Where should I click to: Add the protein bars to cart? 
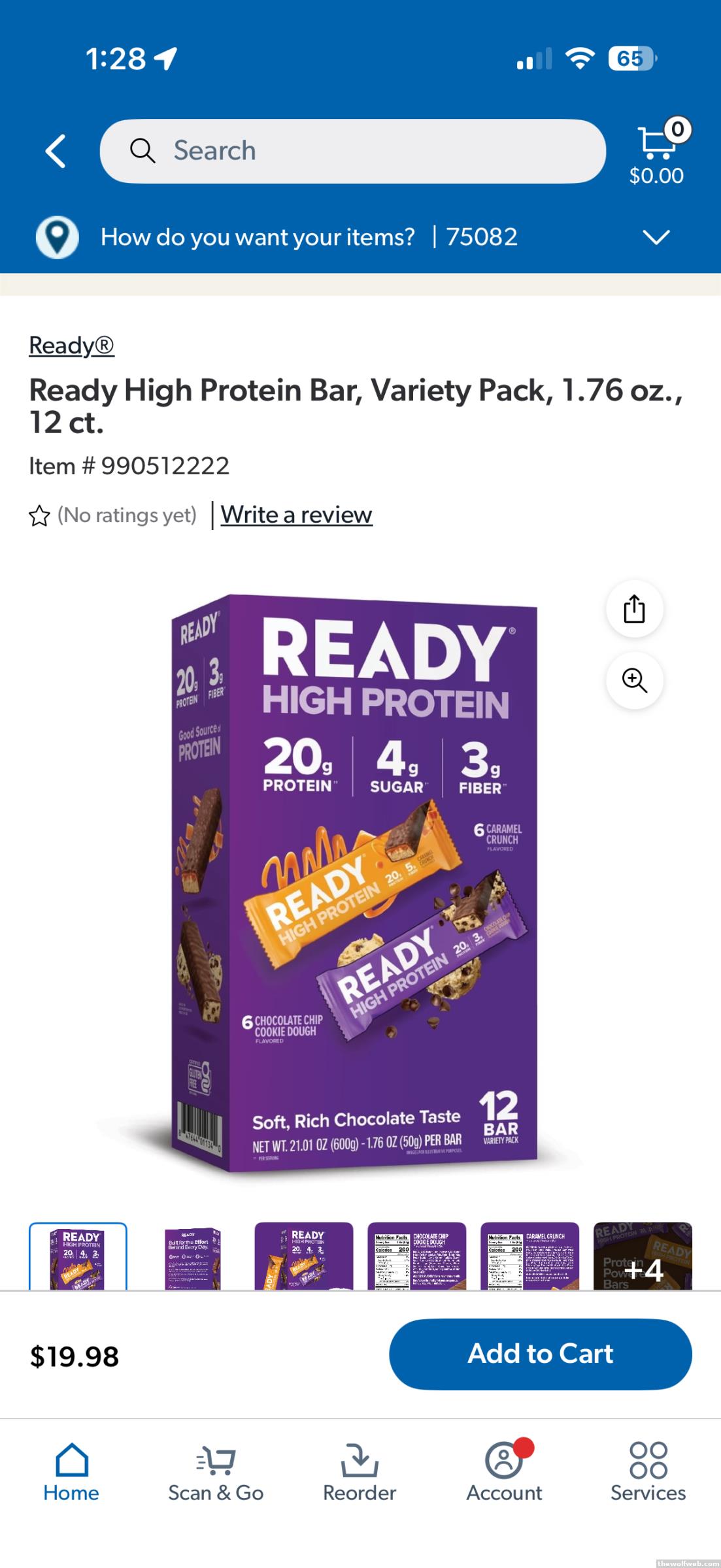pos(540,1354)
